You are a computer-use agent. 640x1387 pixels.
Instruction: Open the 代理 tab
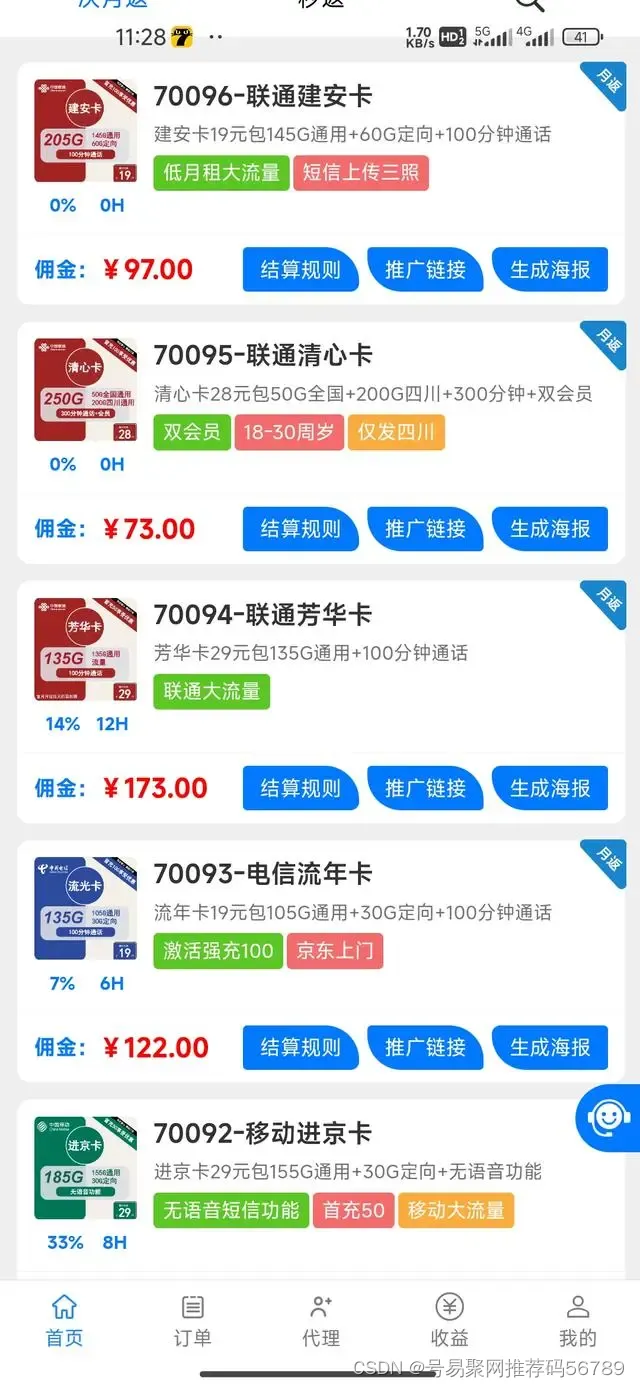(x=320, y=1321)
